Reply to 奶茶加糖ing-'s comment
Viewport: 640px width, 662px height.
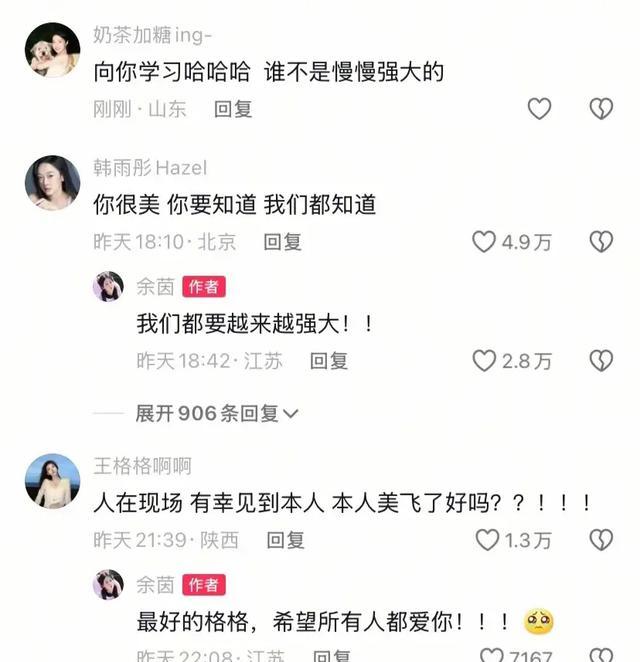pos(233,109)
